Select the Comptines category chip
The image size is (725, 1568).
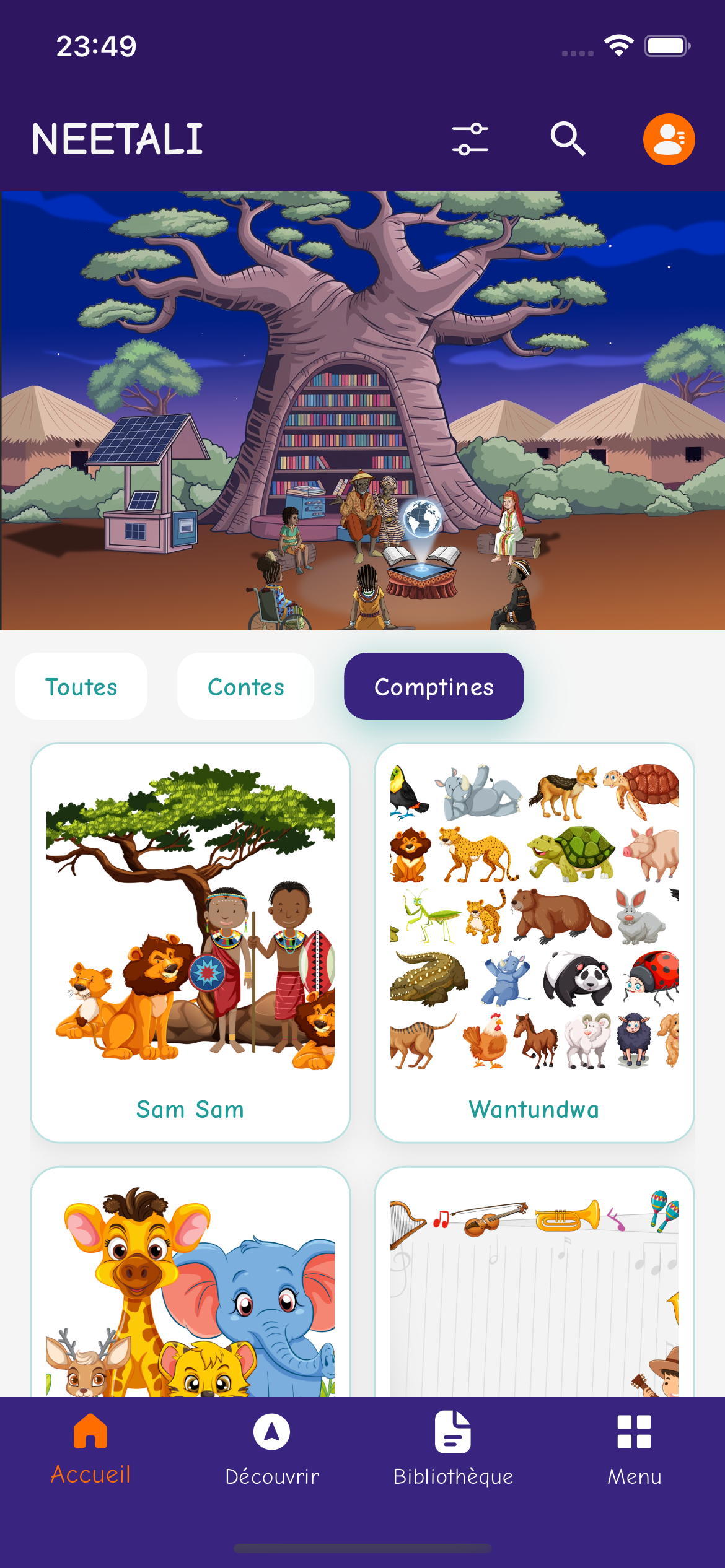pos(434,686)
